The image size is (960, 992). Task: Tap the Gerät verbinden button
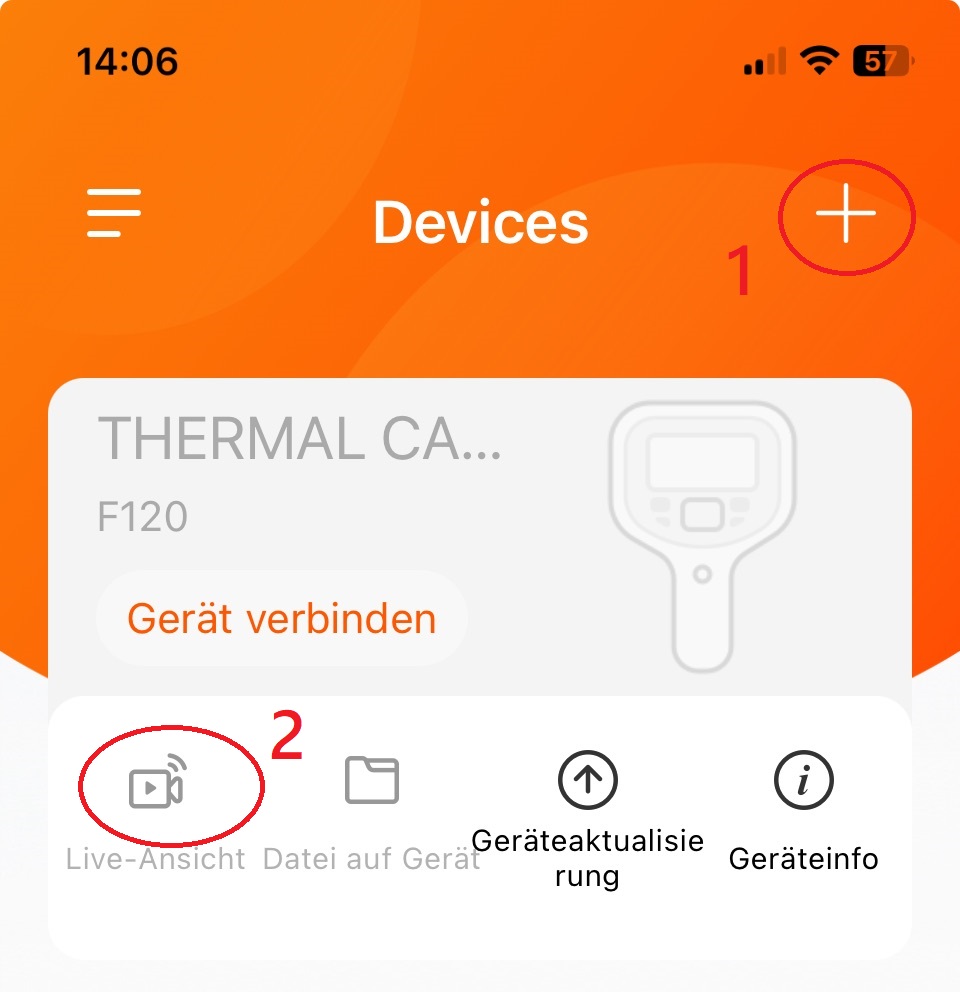coord(282,619)
